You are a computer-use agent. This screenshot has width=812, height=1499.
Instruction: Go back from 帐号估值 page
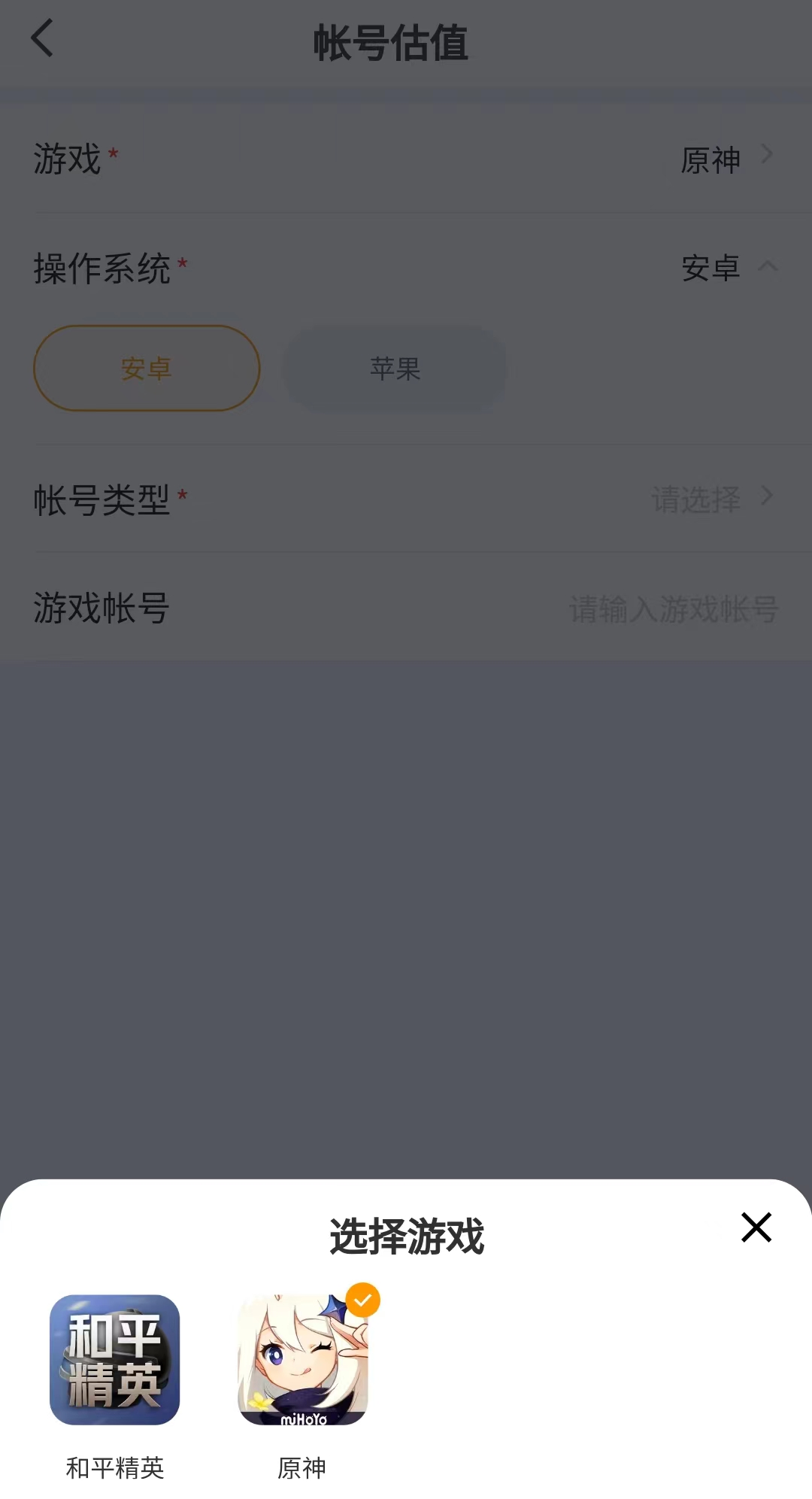pos(43,39)
